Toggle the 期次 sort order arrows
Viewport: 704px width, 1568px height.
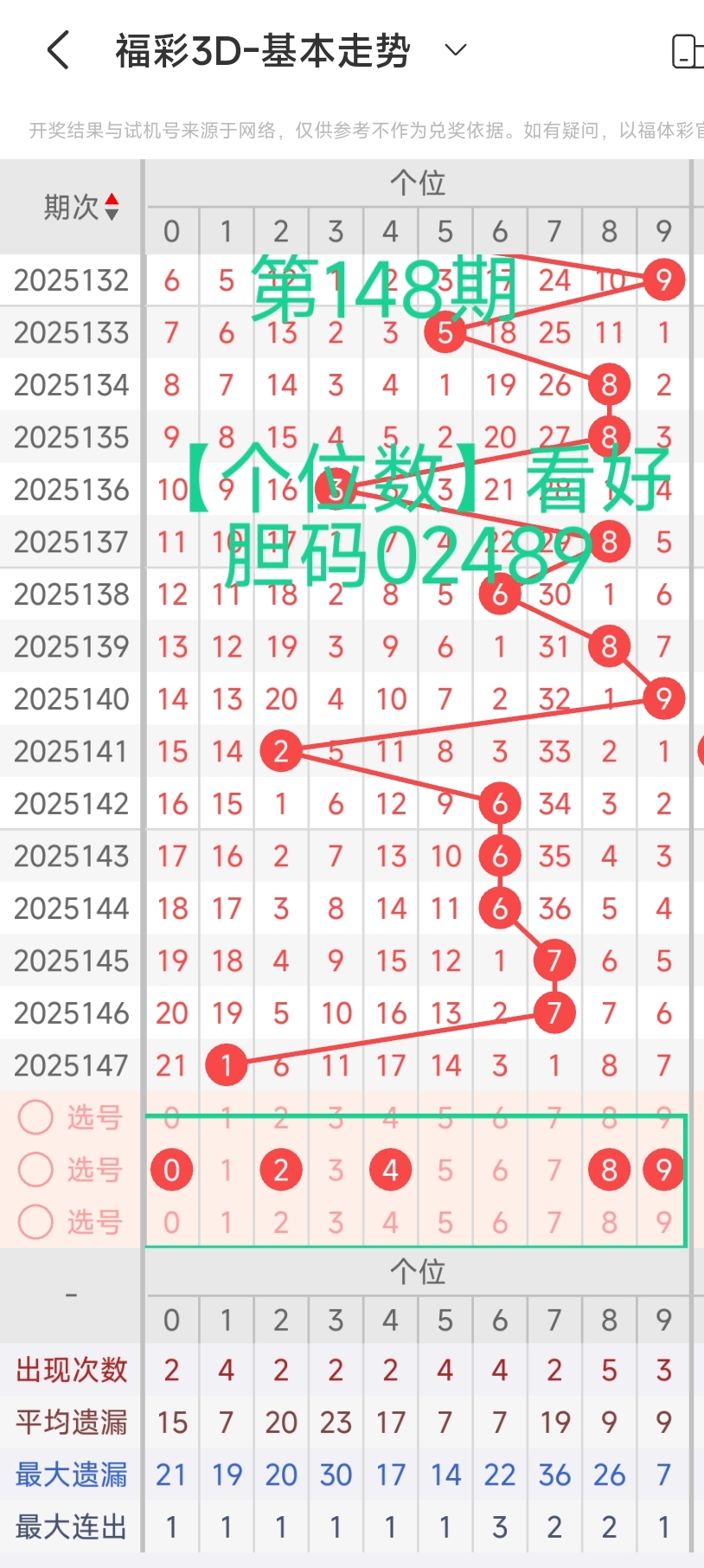coord(112,207)
